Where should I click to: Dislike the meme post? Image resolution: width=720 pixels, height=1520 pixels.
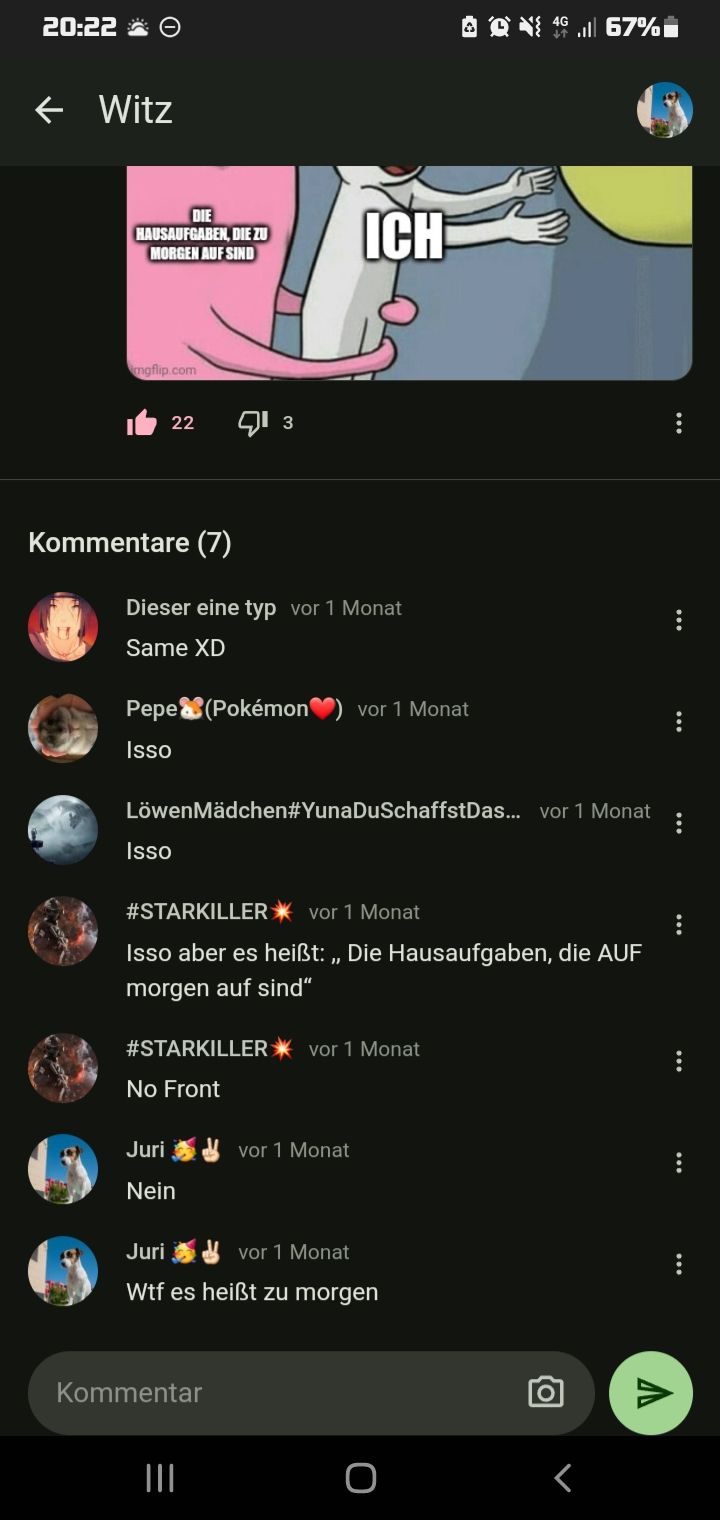pos(252,423)
